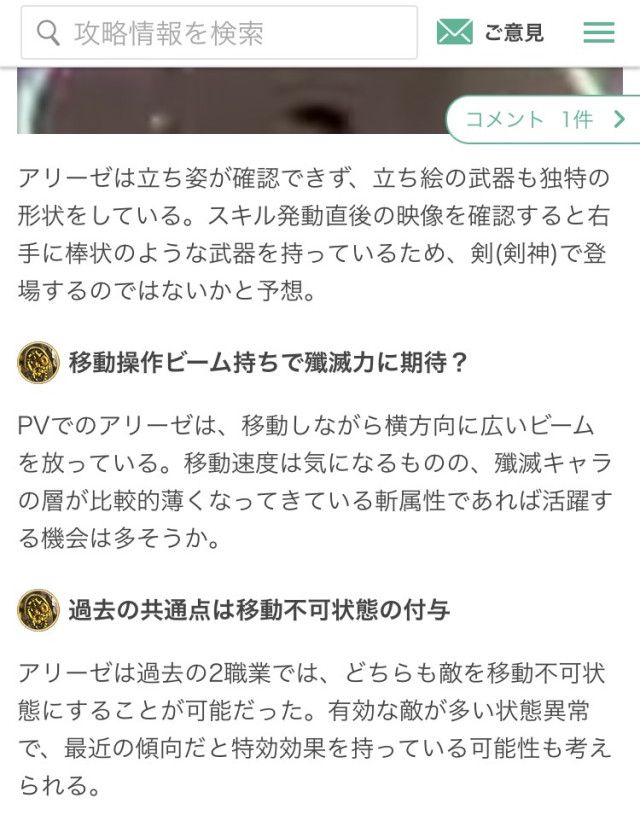
Task: Open the hamburger menu
Action: [x=599, y=33]
